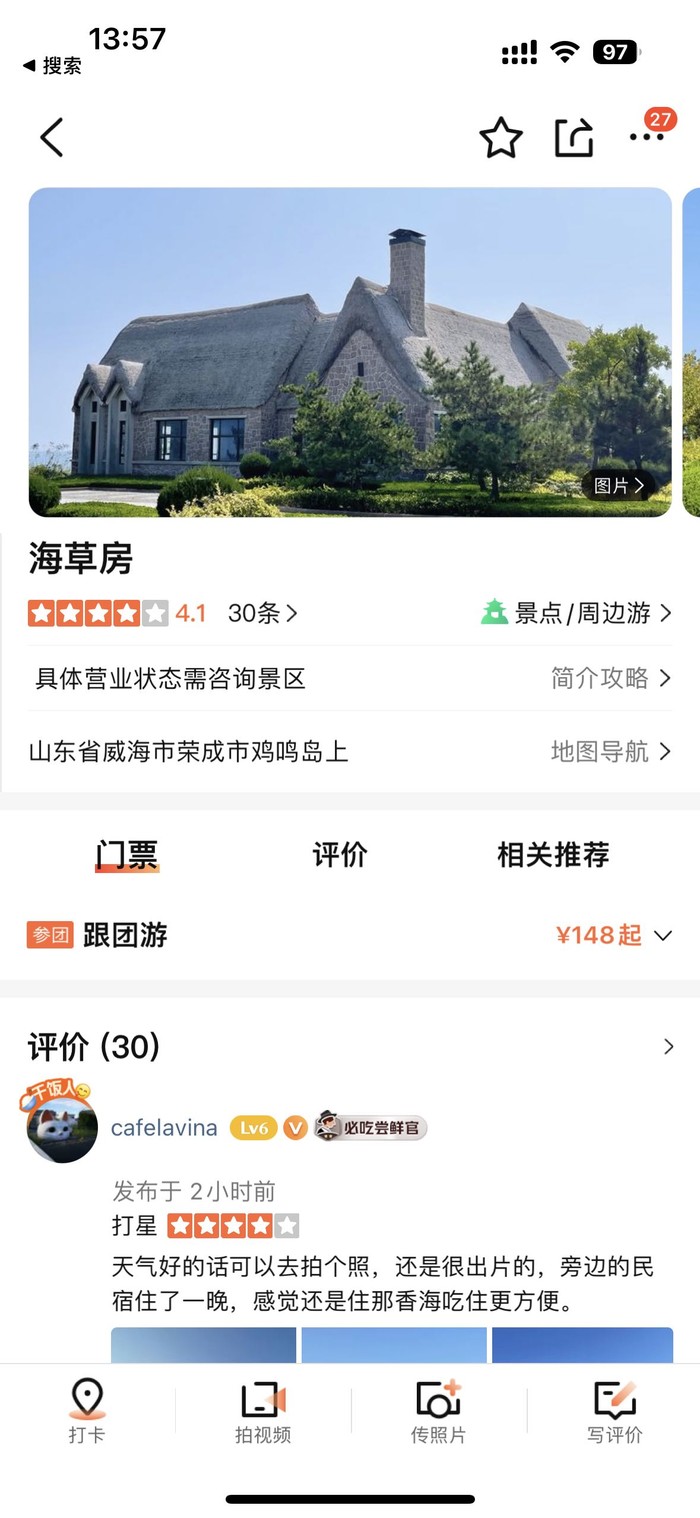Go back using the top-left arrow
This screenshot has height=1518, width=700.
(52, 138)
